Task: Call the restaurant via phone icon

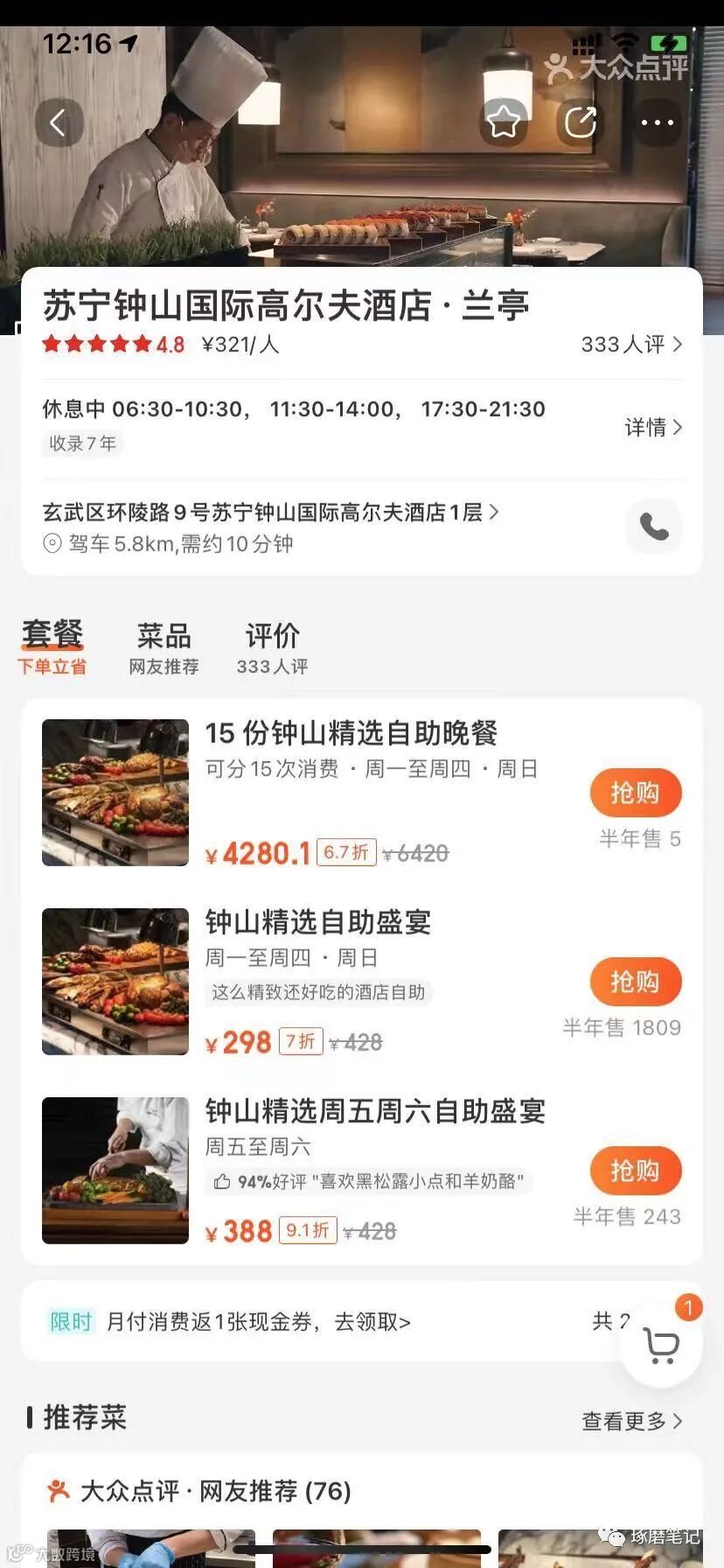Action: [x=654, y=526]
